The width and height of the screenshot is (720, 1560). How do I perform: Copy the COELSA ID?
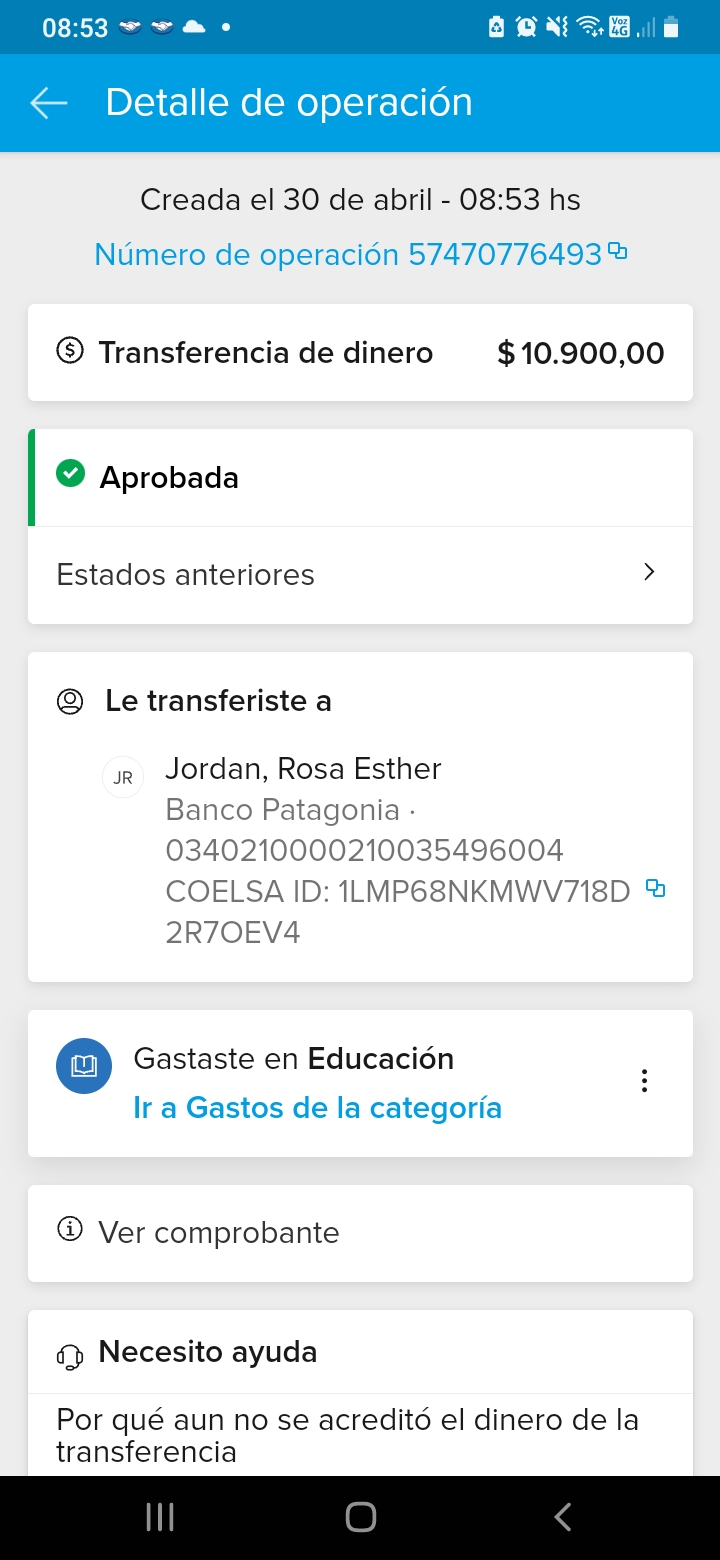tap(656, 888)
